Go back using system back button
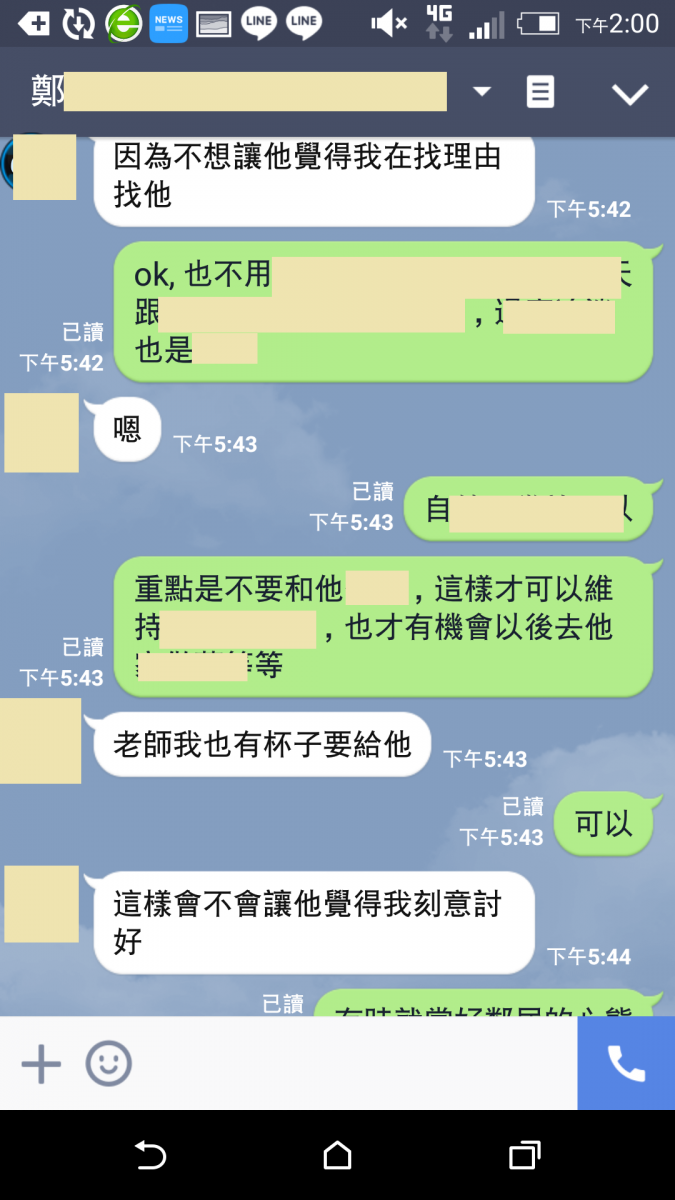The image size is (675, 1200). pos(150,1156)
